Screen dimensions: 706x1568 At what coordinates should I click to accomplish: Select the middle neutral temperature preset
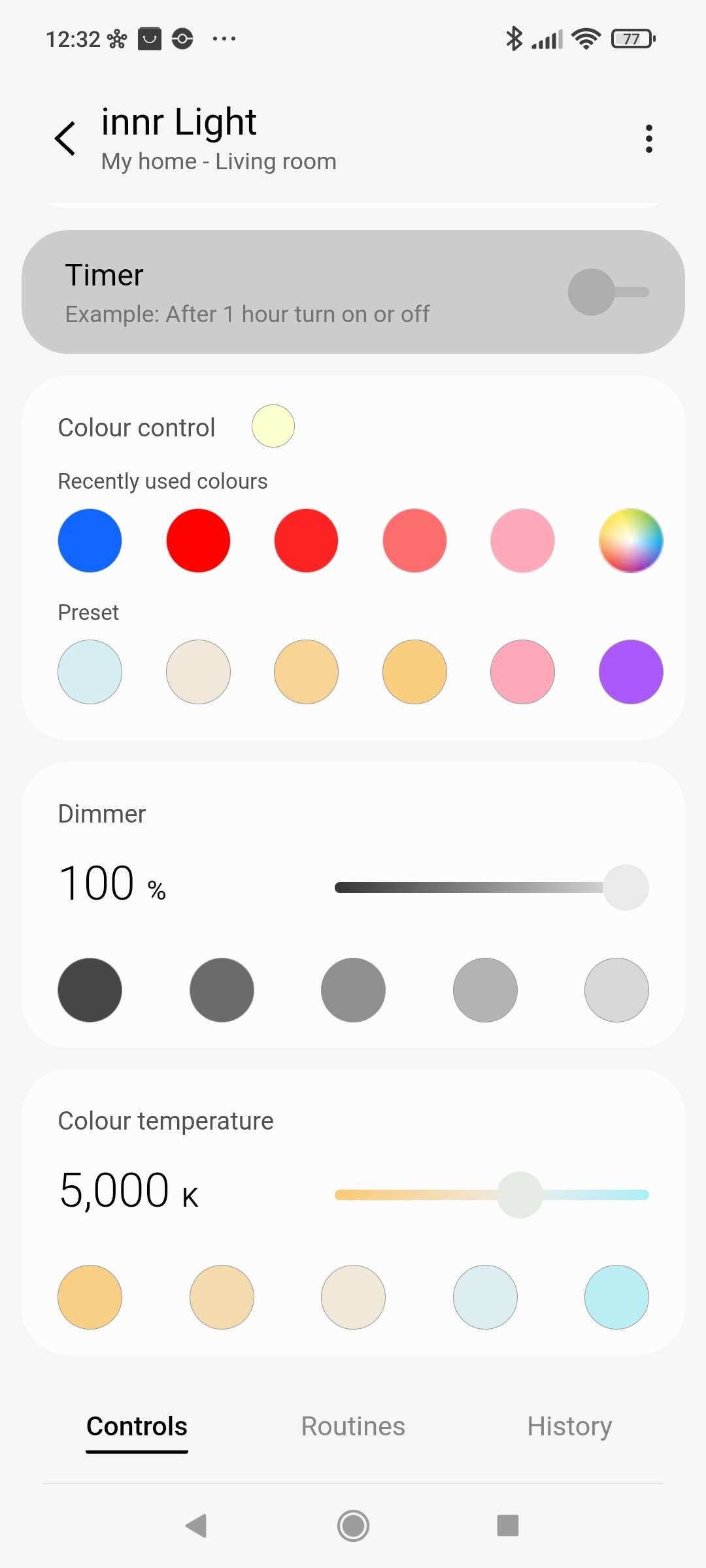[353, 1297]
